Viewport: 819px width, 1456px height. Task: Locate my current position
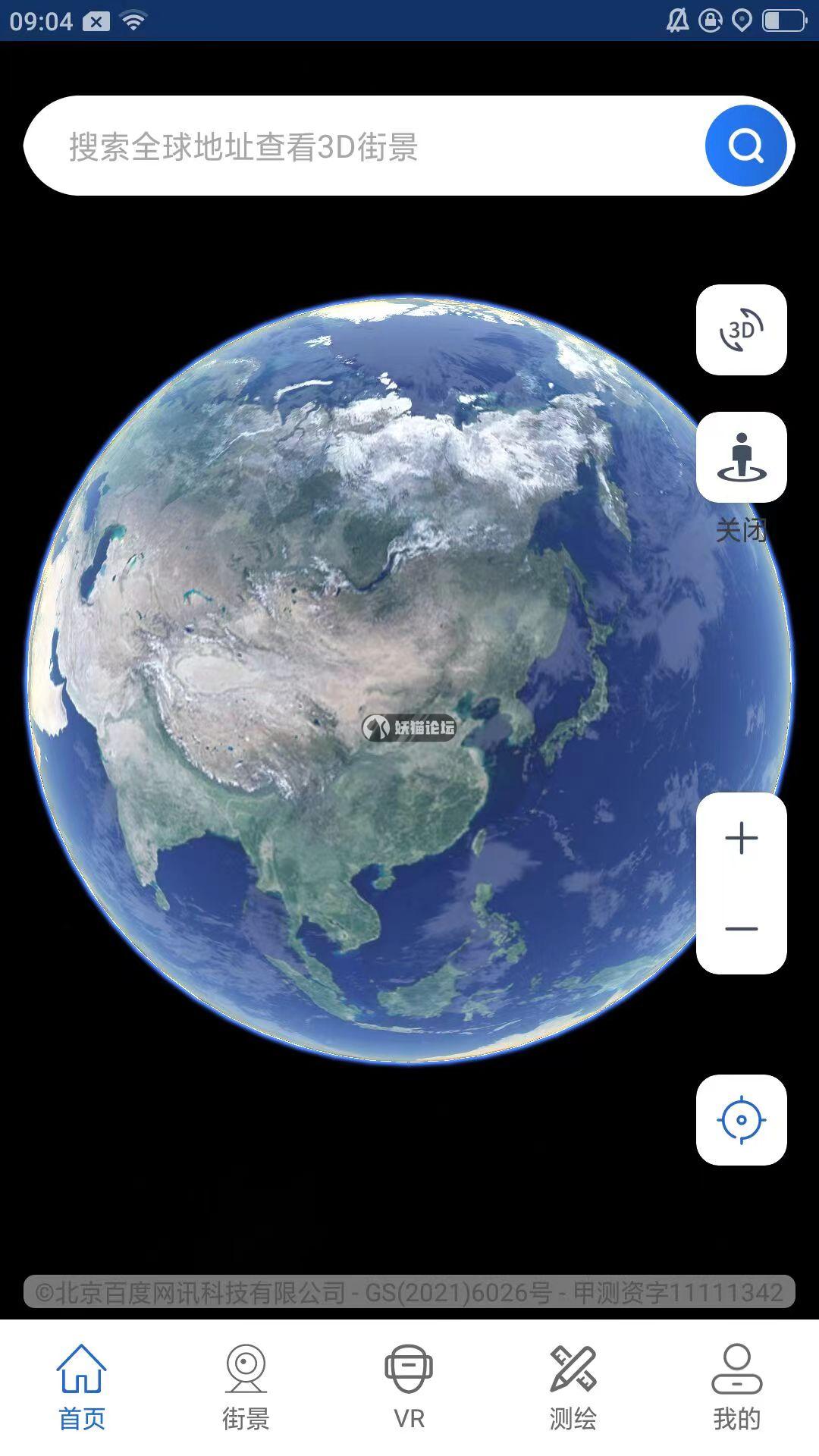(741, 1119)
